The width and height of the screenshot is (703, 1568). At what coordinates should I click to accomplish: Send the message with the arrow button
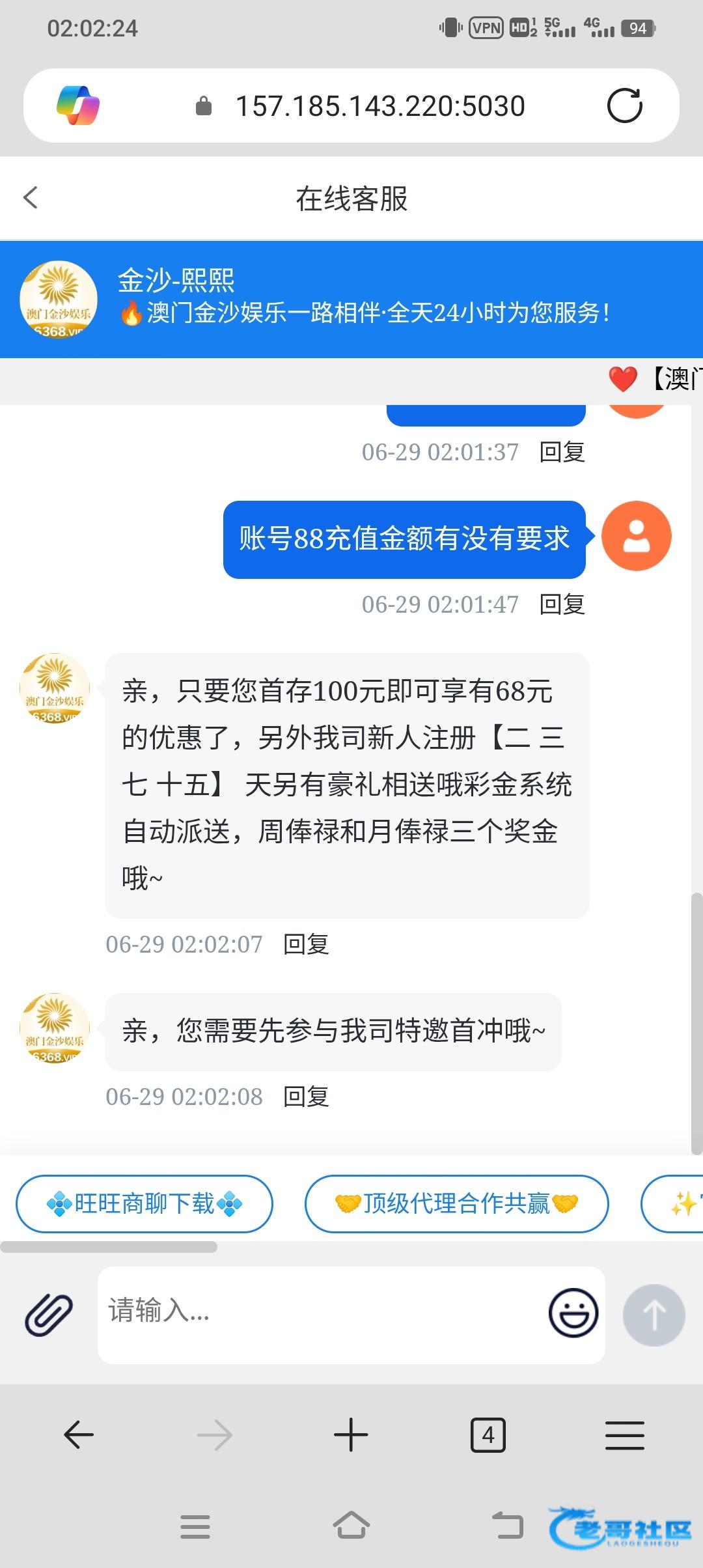[x=654, y=1315]
